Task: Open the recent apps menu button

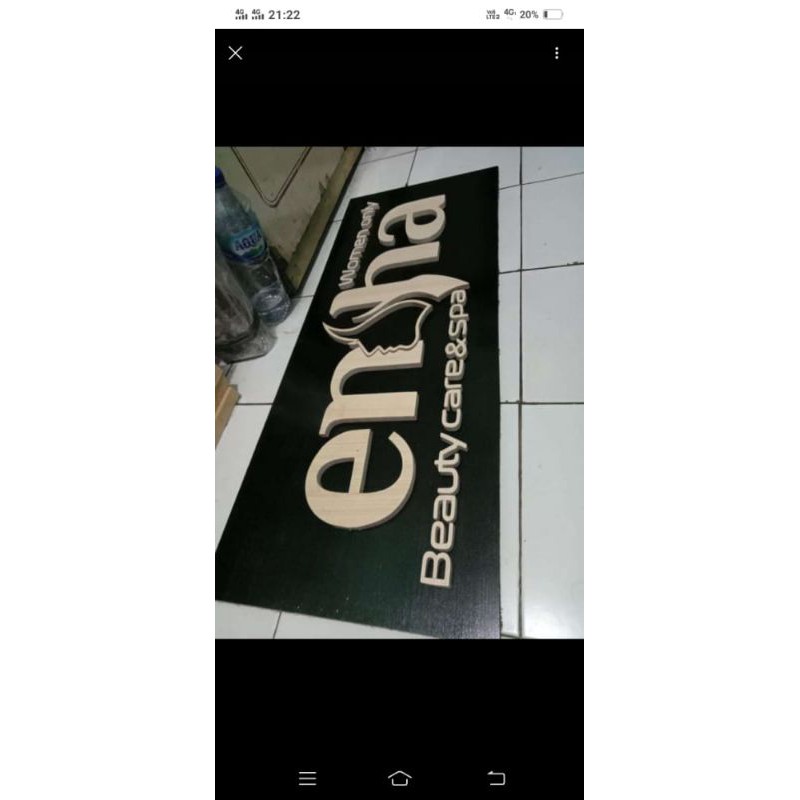Action: pyautogui.click(x=307, y=778)
